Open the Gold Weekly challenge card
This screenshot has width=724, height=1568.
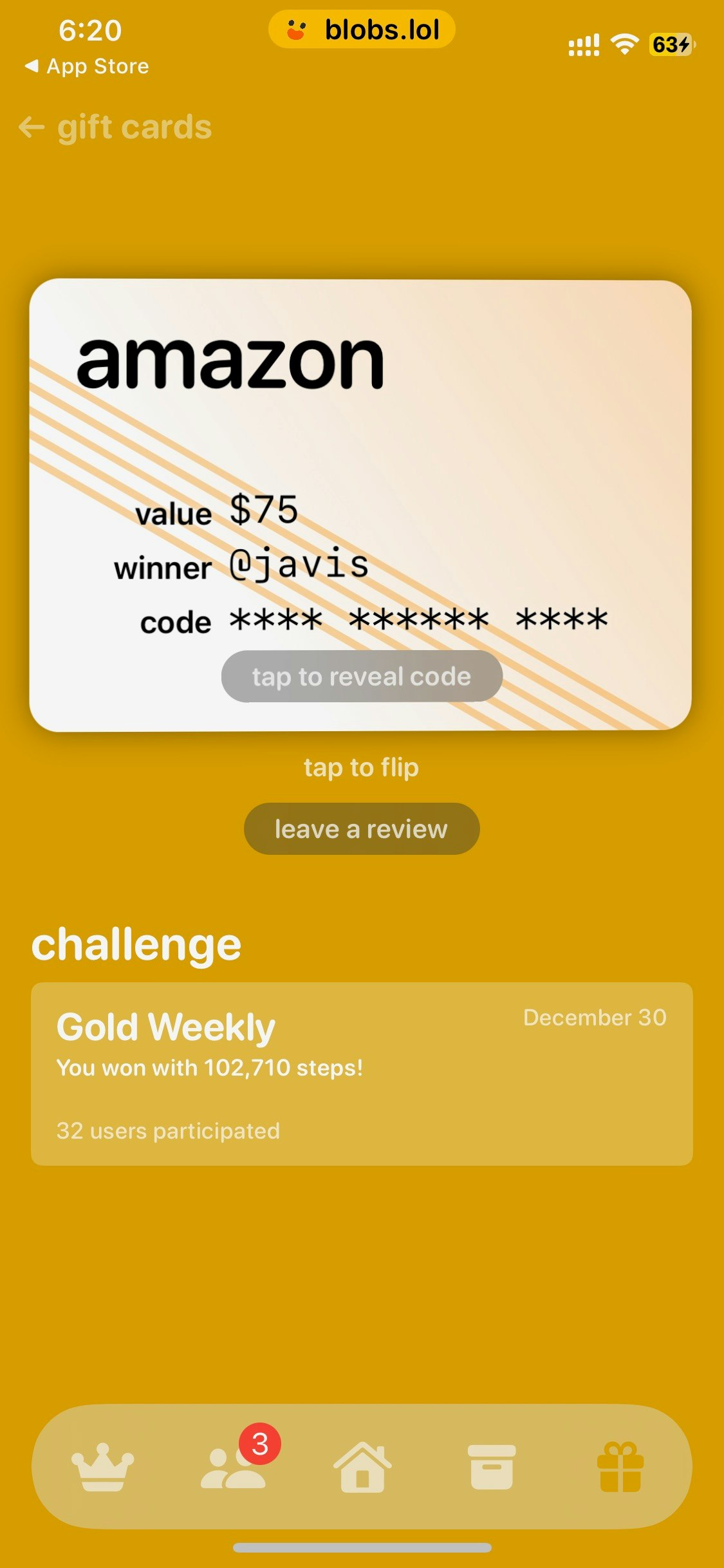click(x=362, y=1074)
